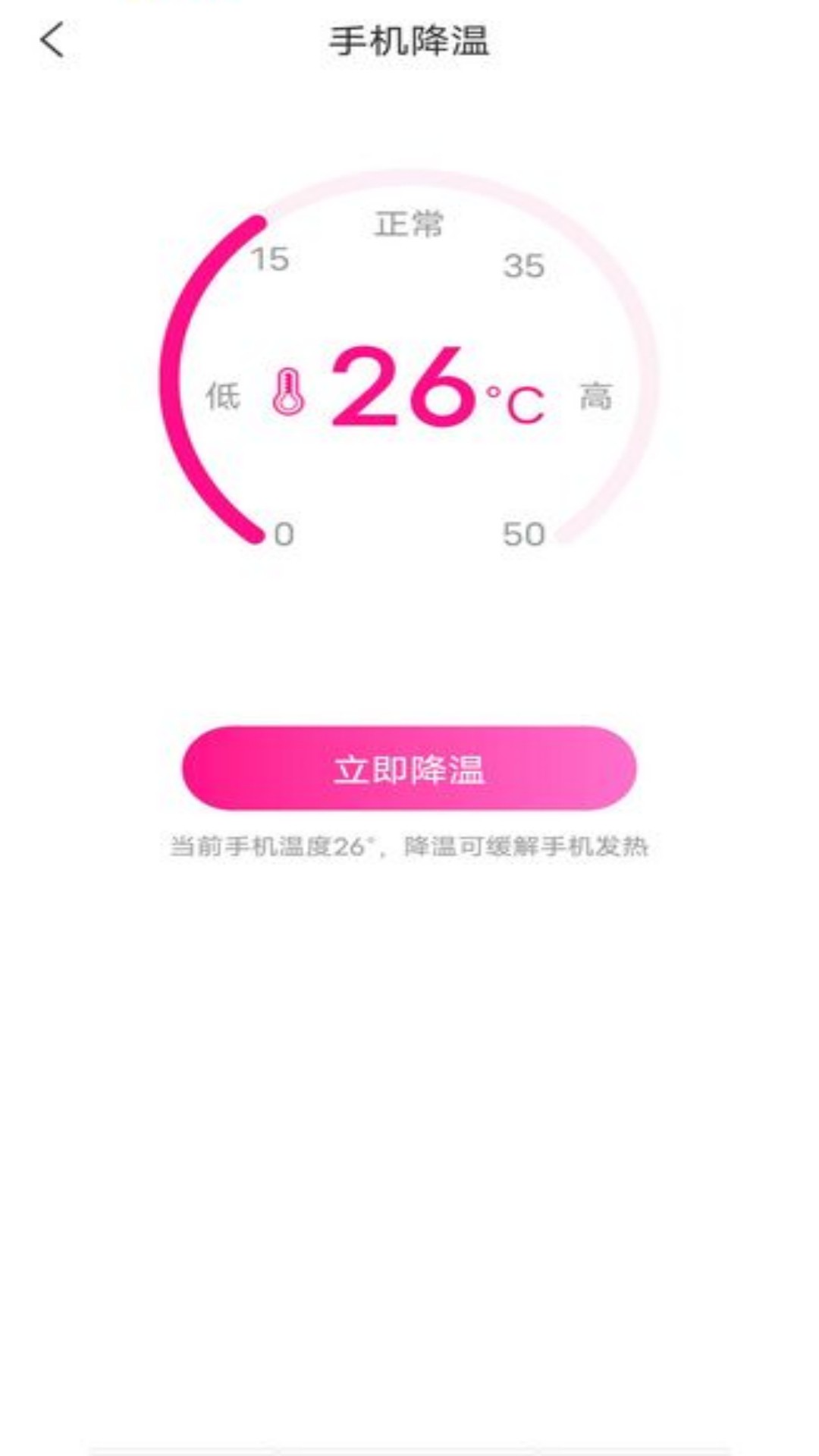This screenshot has width=819, height=1456.
Task: Click the blank area below the cooling button
Action: pyautogui.click(x=409, y=1062)
